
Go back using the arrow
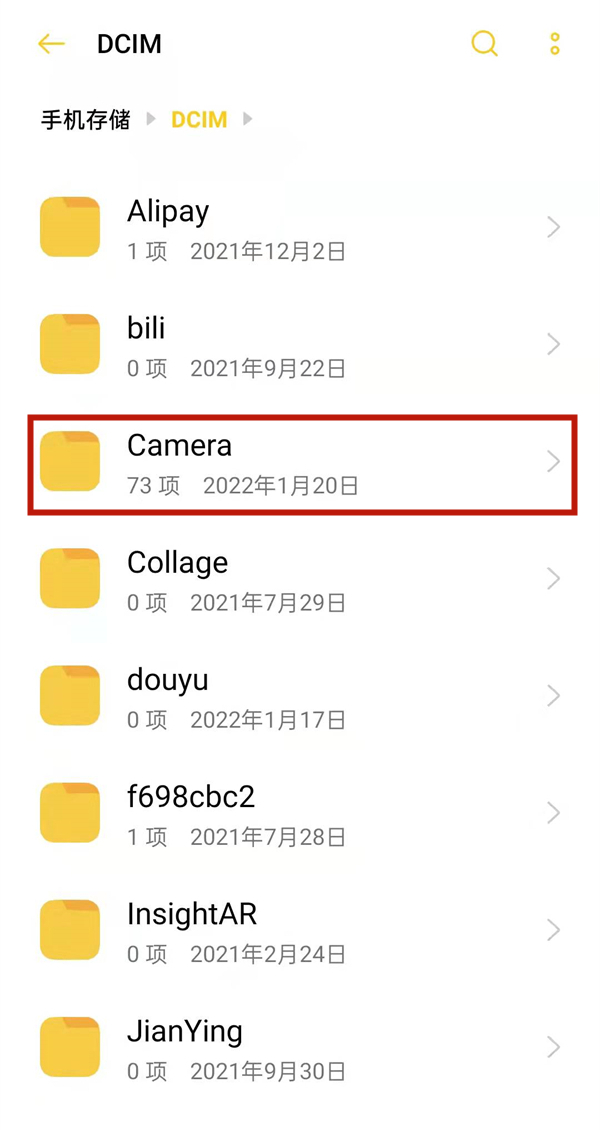(x=51, y=44)
